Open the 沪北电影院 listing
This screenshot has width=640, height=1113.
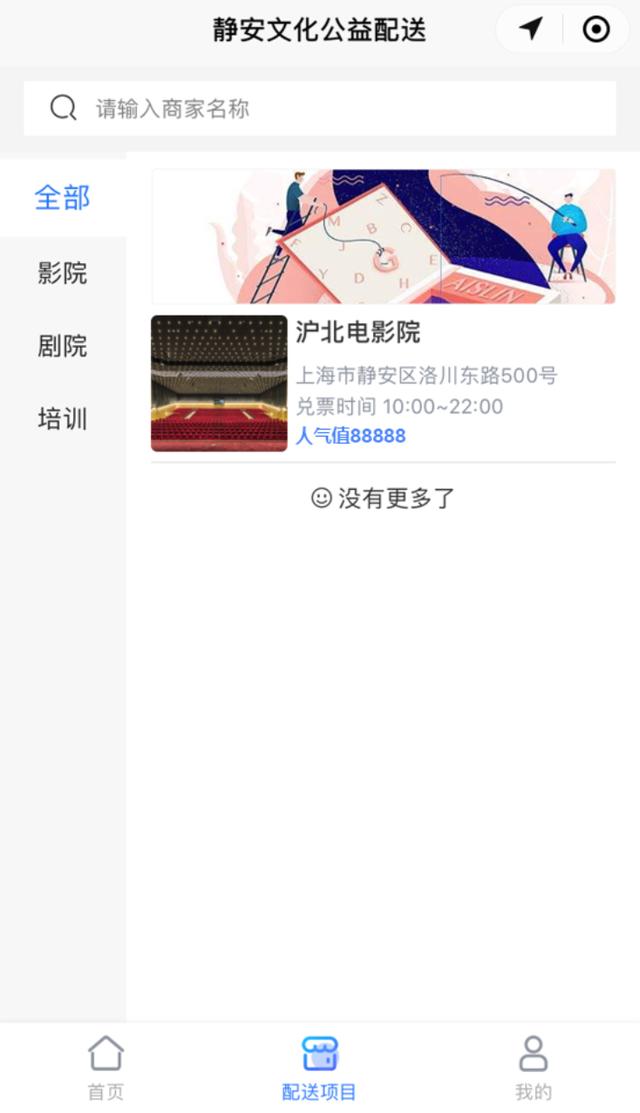point(383,384)
